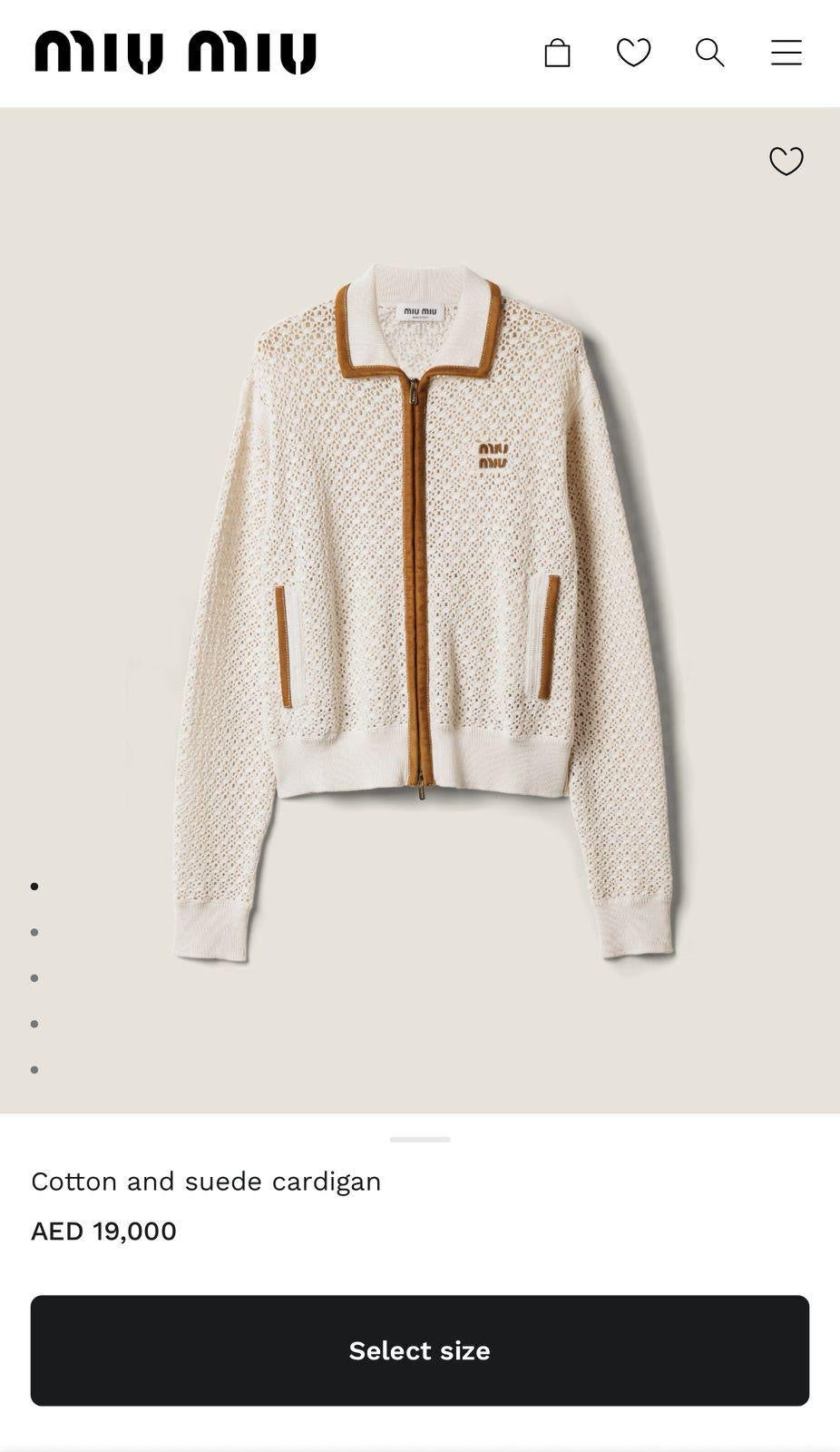Tap the bag icon to view cart contents

(x=559, y=53)
